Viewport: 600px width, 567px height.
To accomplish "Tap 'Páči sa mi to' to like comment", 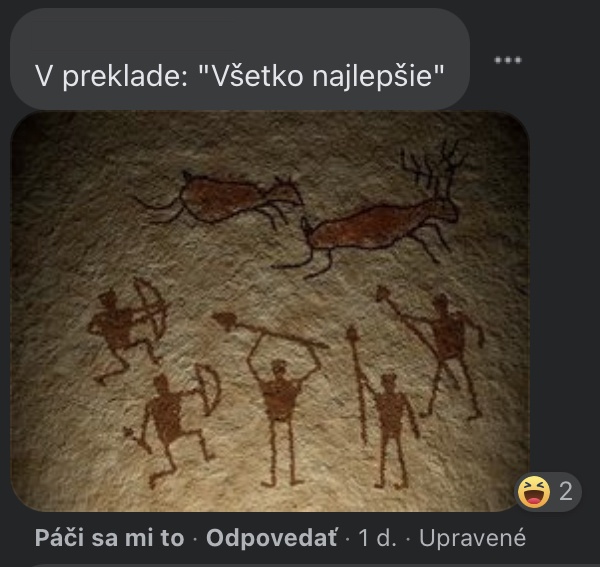I will pos(109,538).
